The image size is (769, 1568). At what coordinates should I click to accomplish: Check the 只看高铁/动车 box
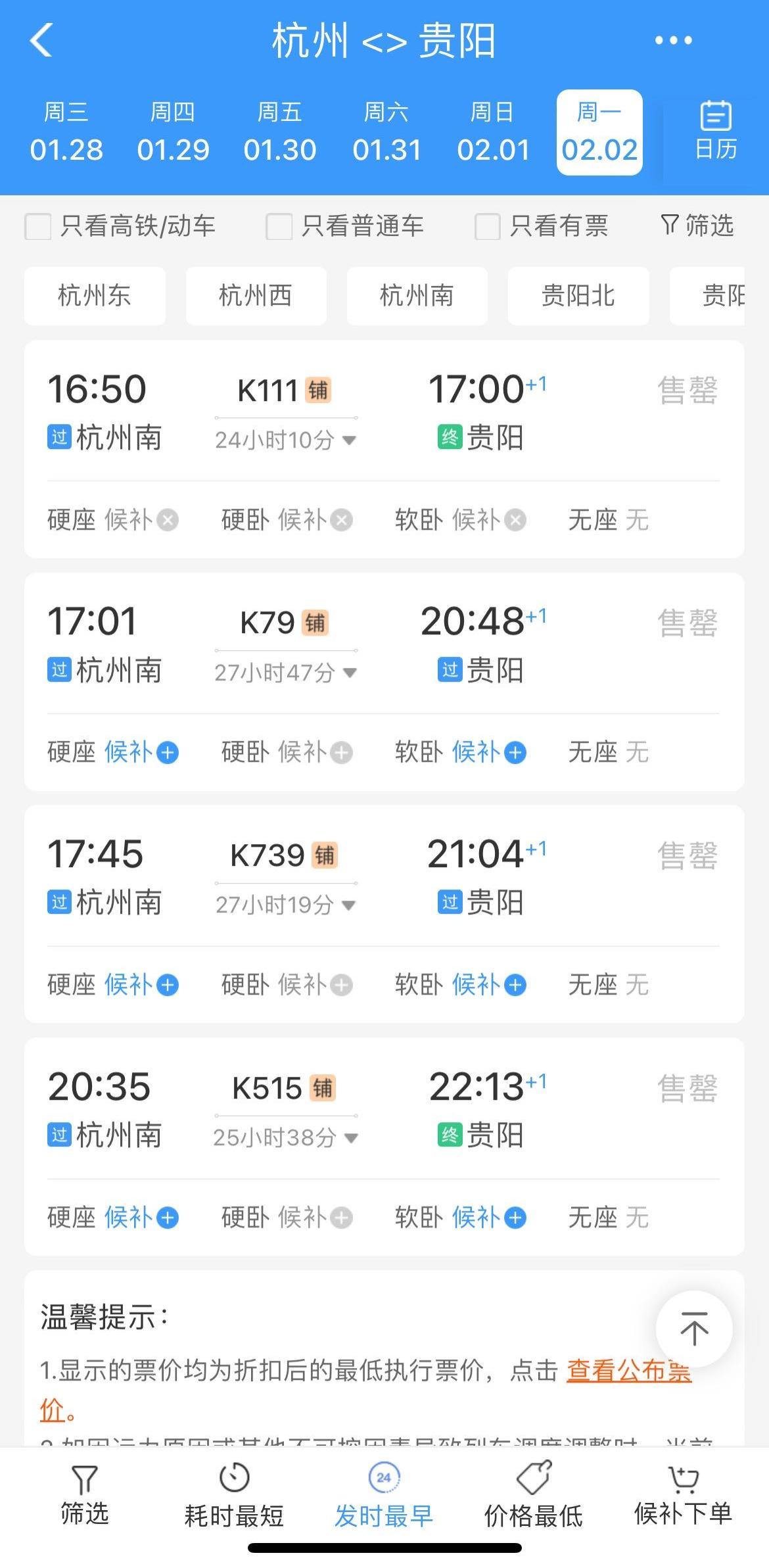(38, 227)
